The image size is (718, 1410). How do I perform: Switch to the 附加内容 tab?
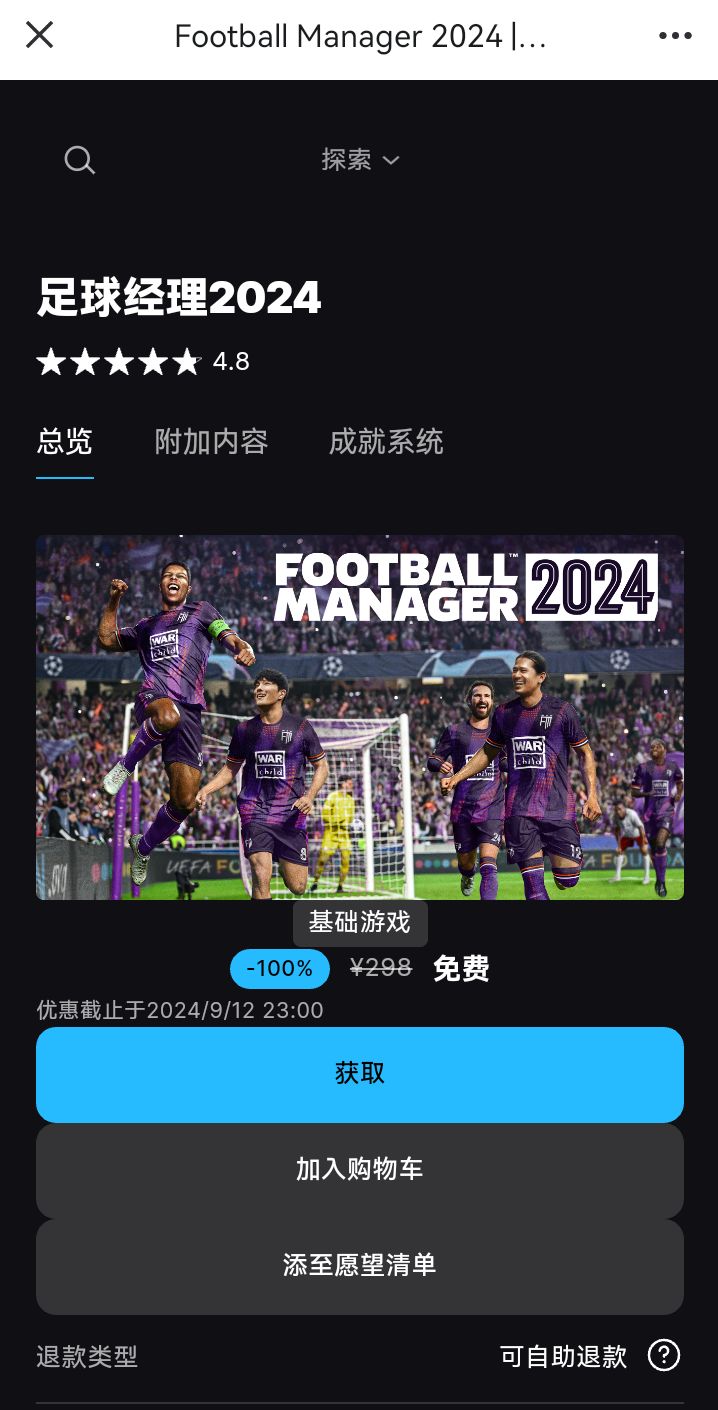(x=211, y=442)
